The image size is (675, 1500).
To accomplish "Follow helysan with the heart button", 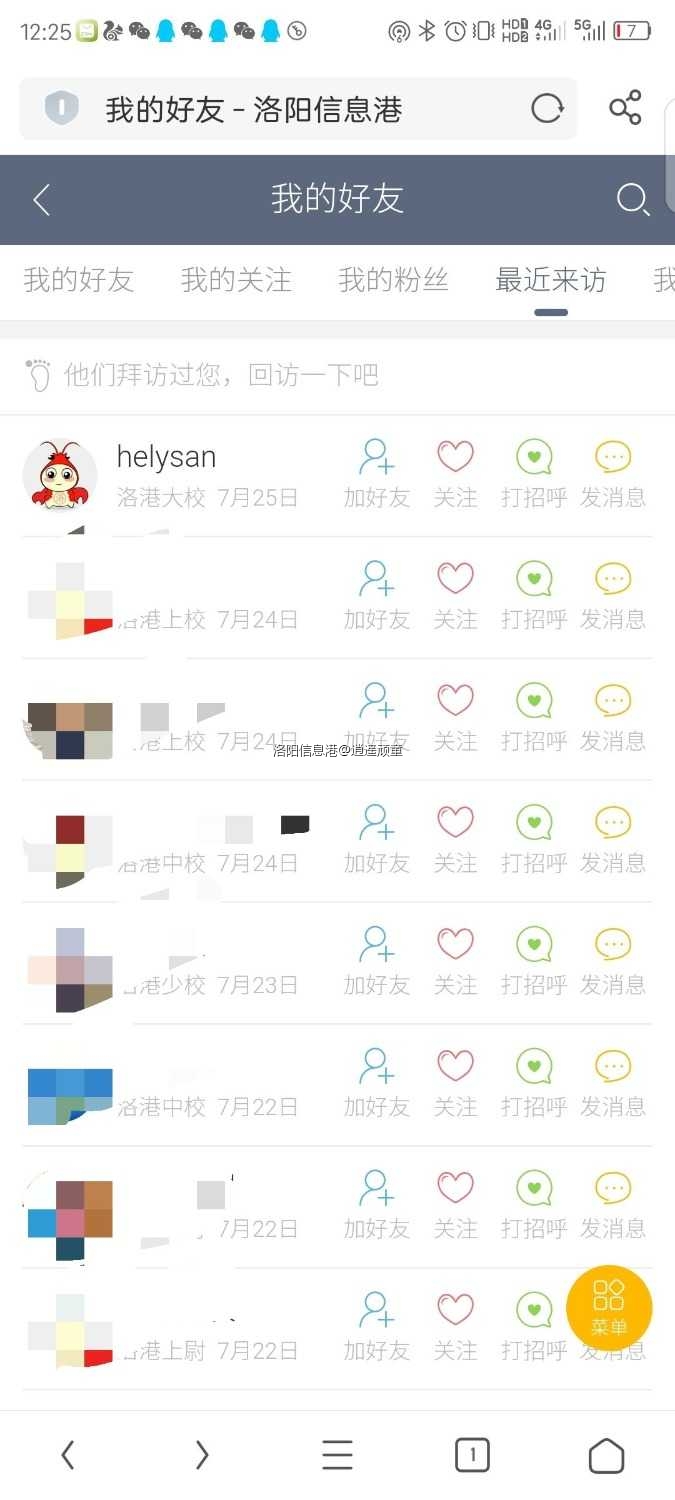I will click(x=455, y=474).
